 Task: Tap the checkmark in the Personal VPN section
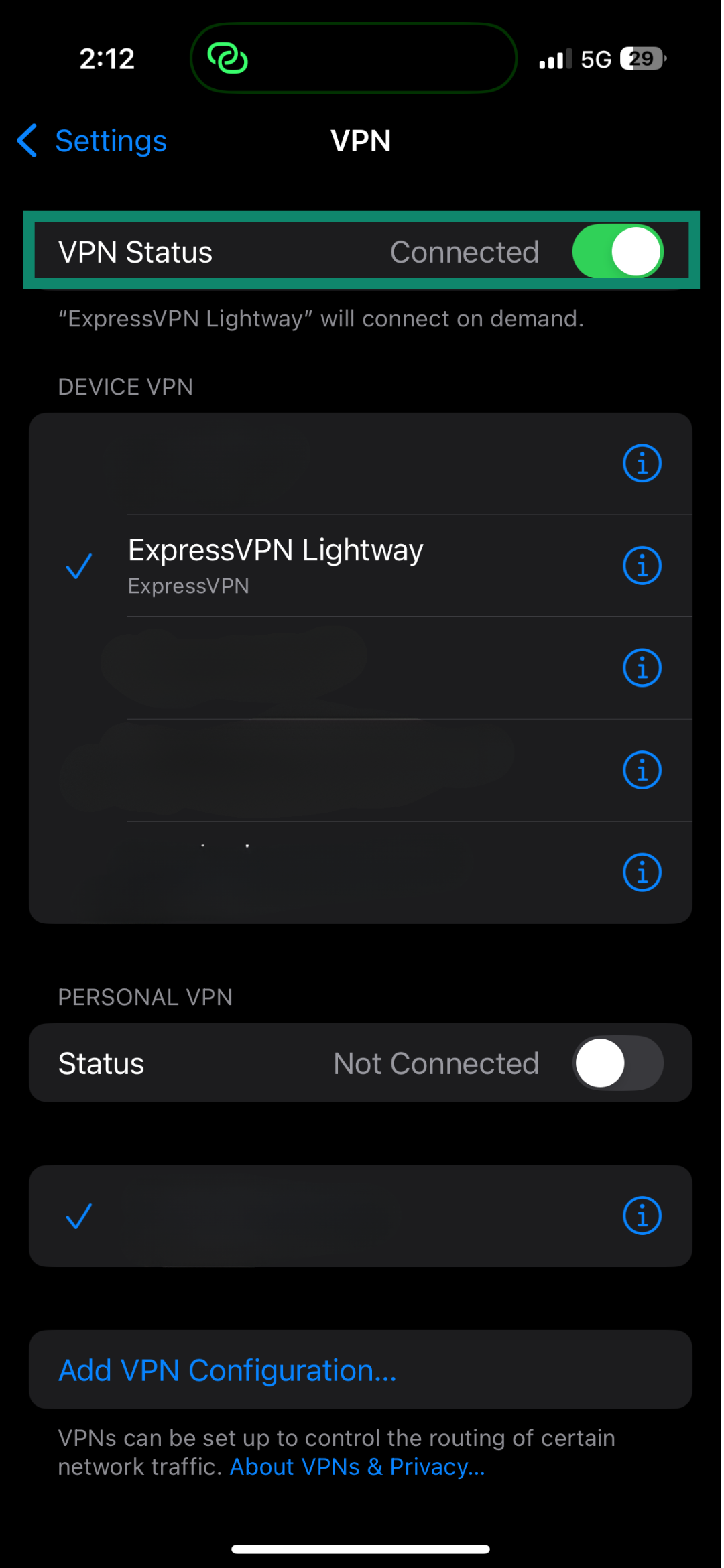[x=78, y=1216]
